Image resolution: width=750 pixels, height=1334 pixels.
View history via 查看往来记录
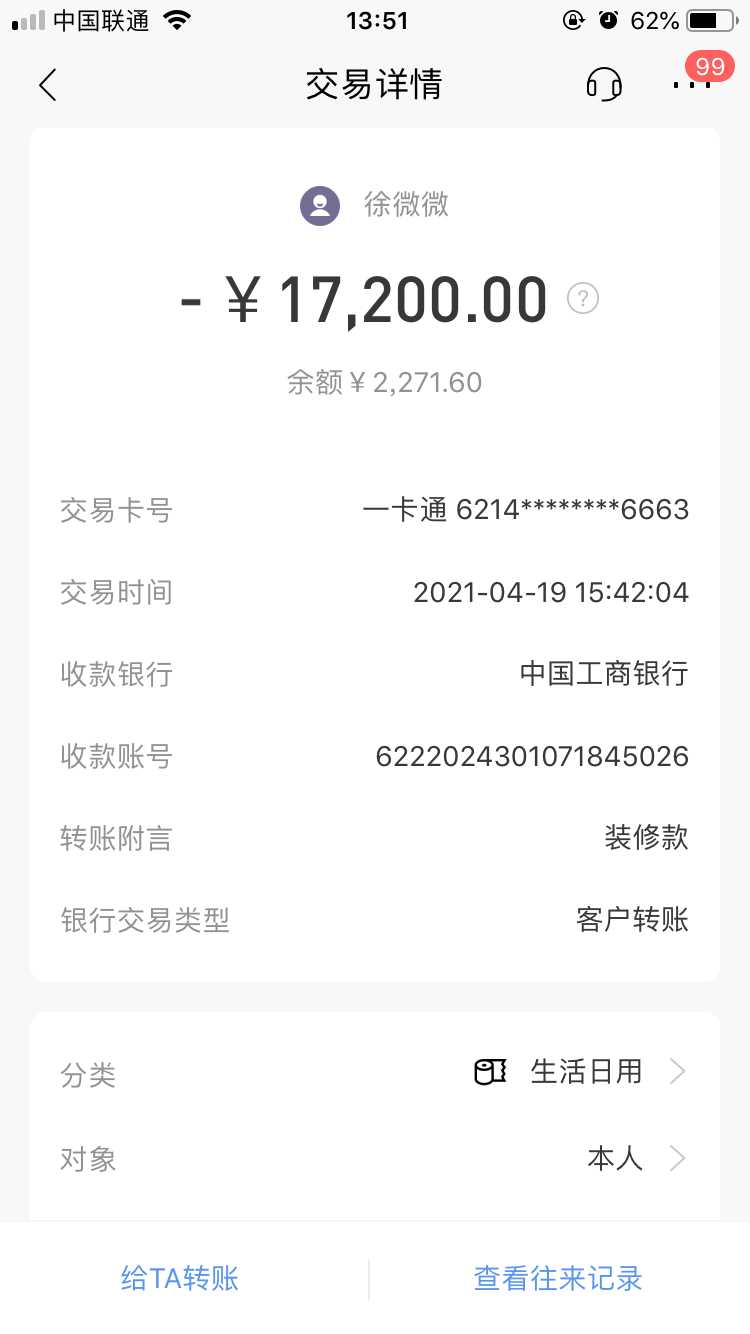(557, 1278)
